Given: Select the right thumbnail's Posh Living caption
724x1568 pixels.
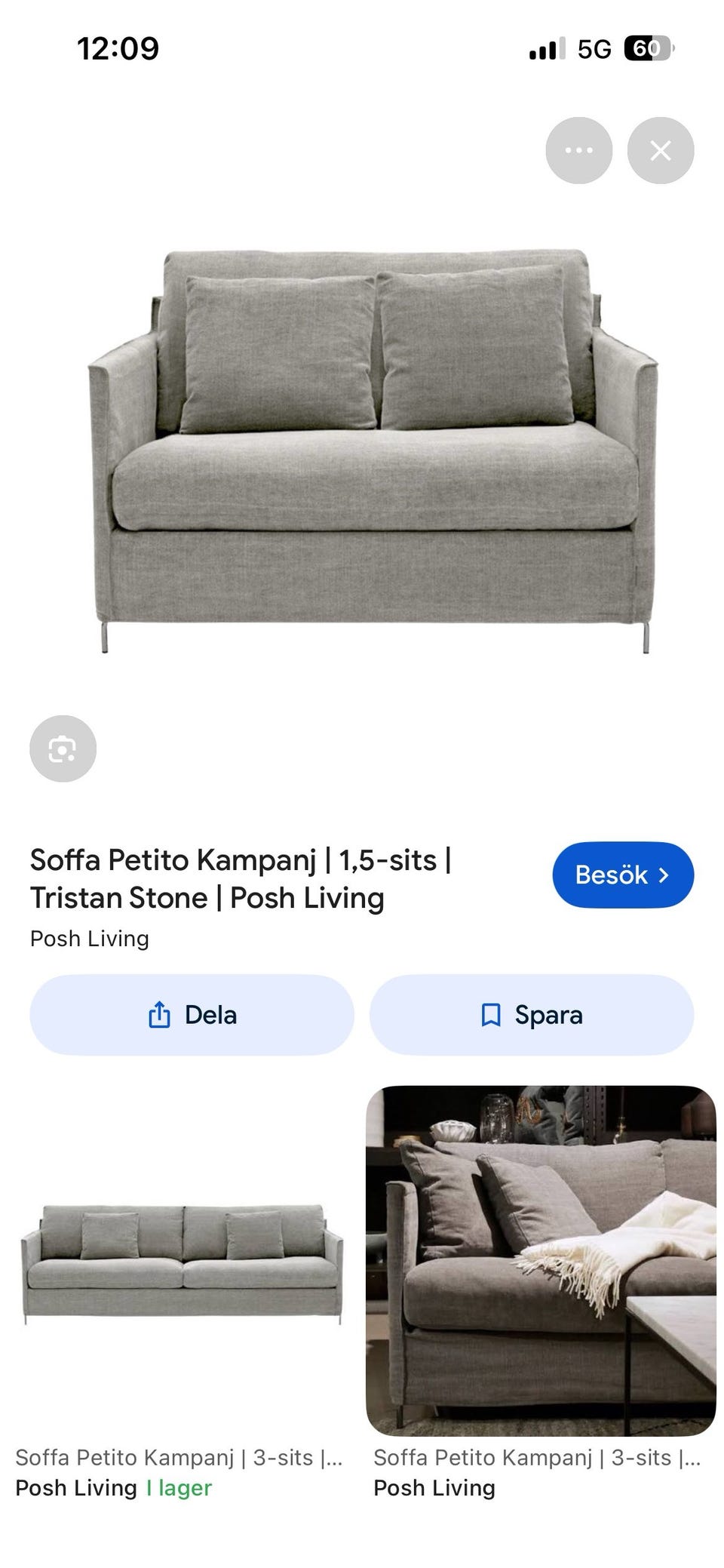Looking at the screenshot, I should [x=434, y=1488].
